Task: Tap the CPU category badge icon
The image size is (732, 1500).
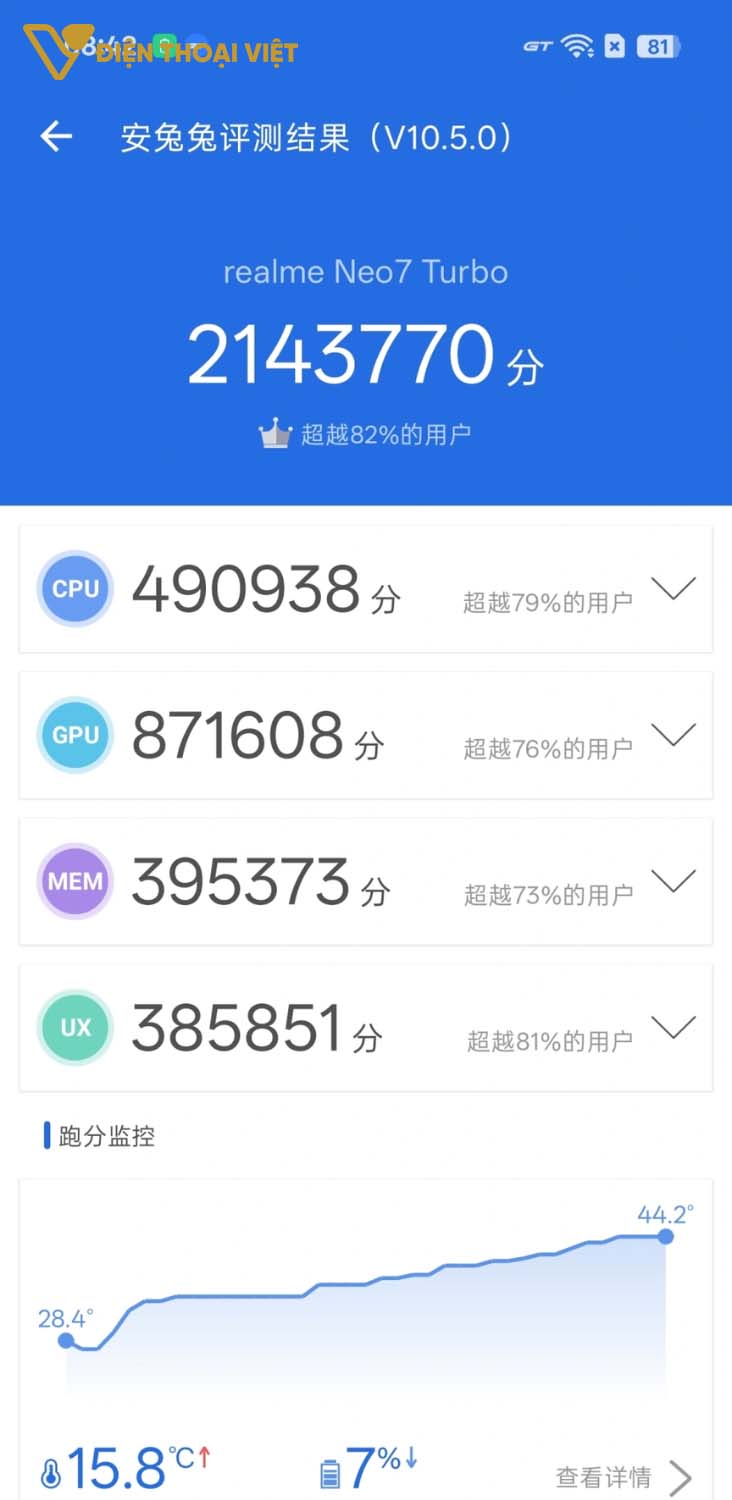Action: 75,589
